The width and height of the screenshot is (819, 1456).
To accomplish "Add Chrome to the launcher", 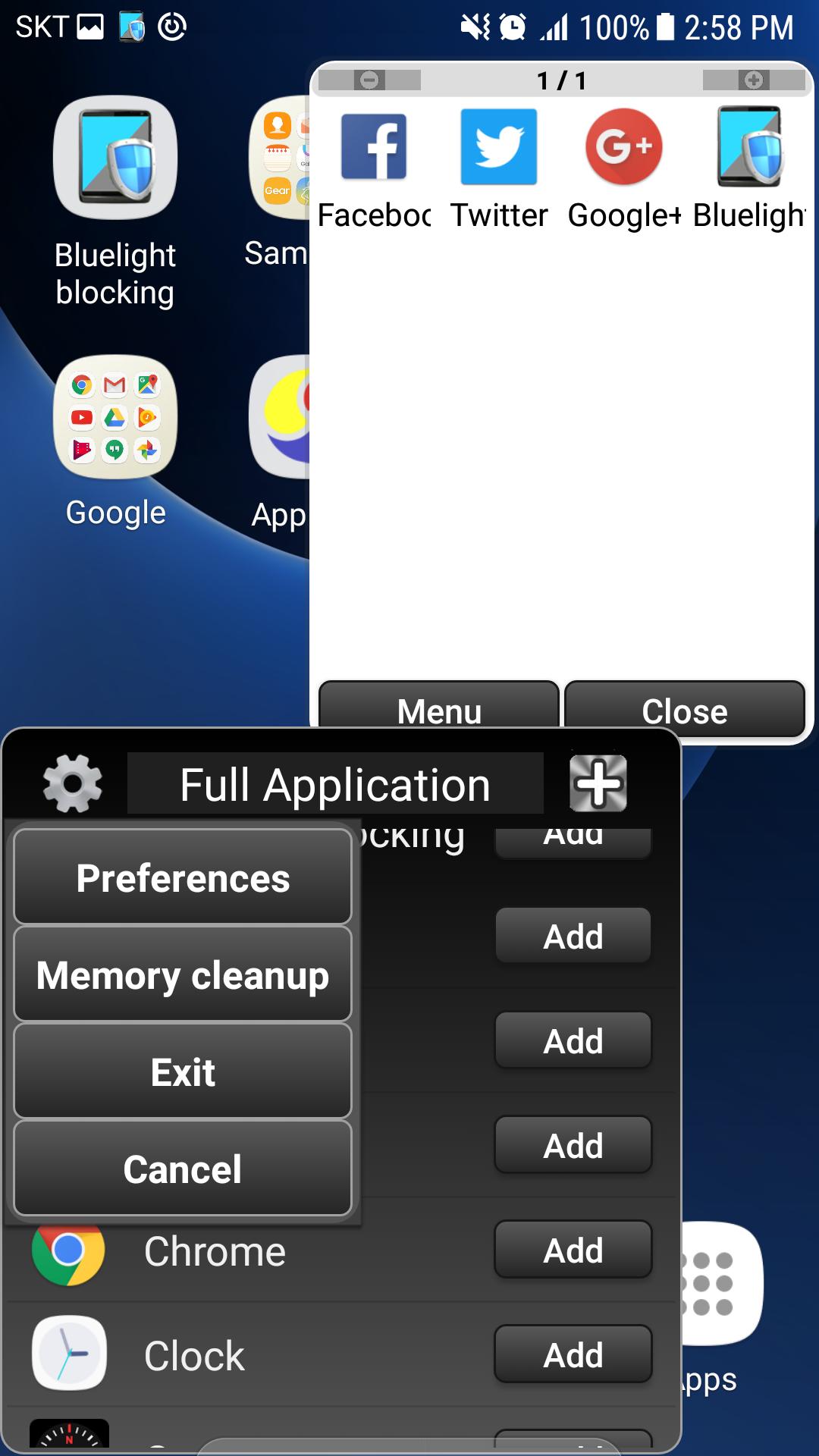I will (x=573, y=1250).
